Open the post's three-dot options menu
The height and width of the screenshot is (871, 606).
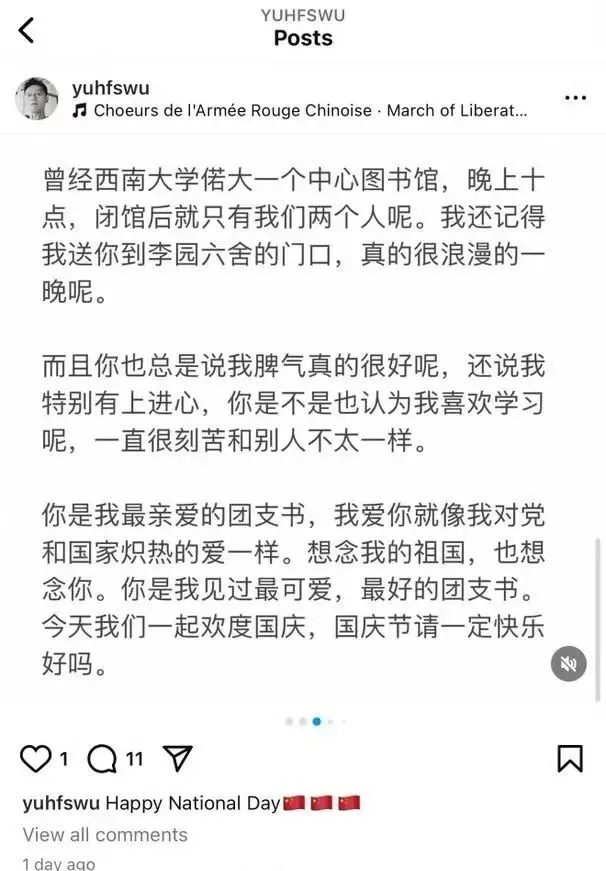[575, 98]
